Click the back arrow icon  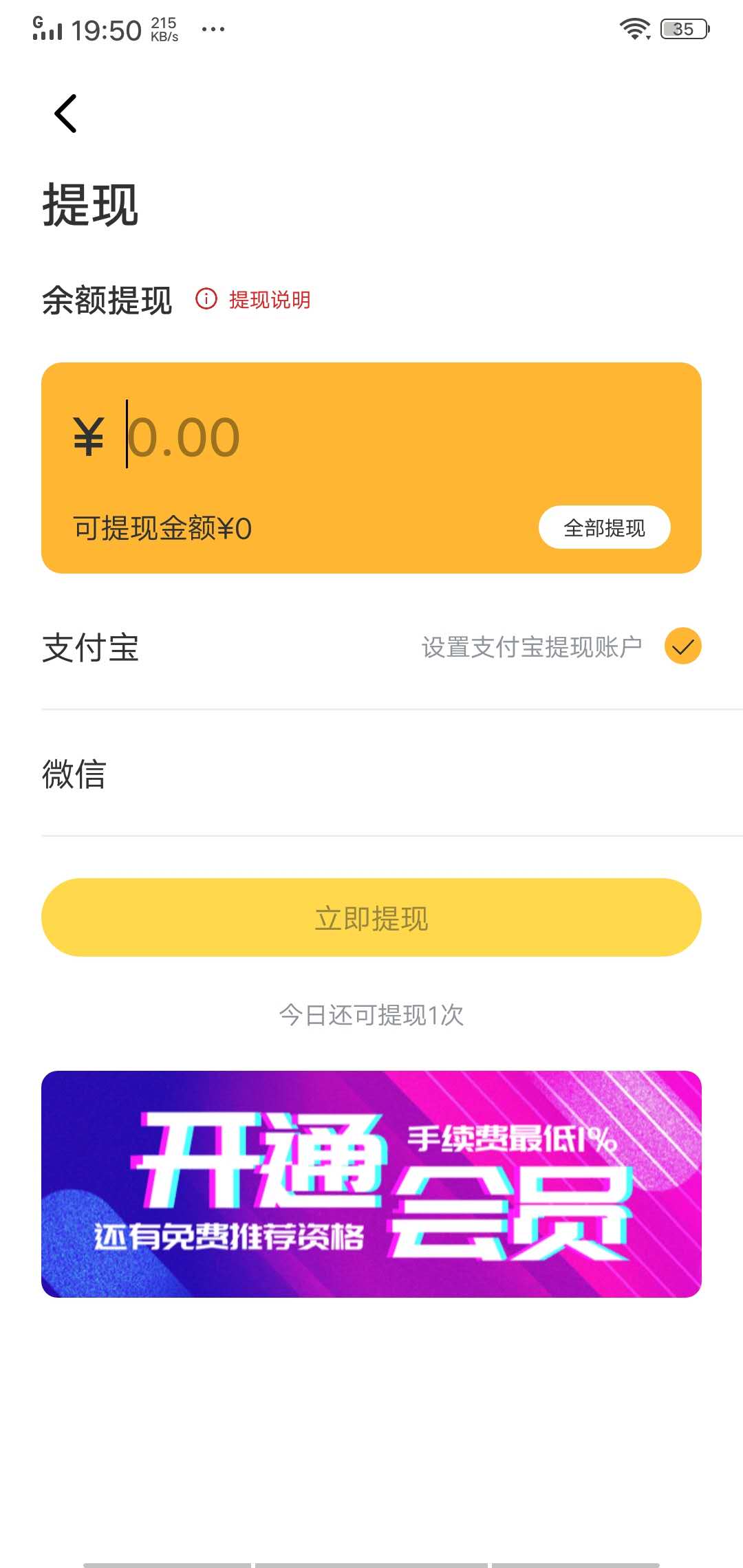point(65,114)
